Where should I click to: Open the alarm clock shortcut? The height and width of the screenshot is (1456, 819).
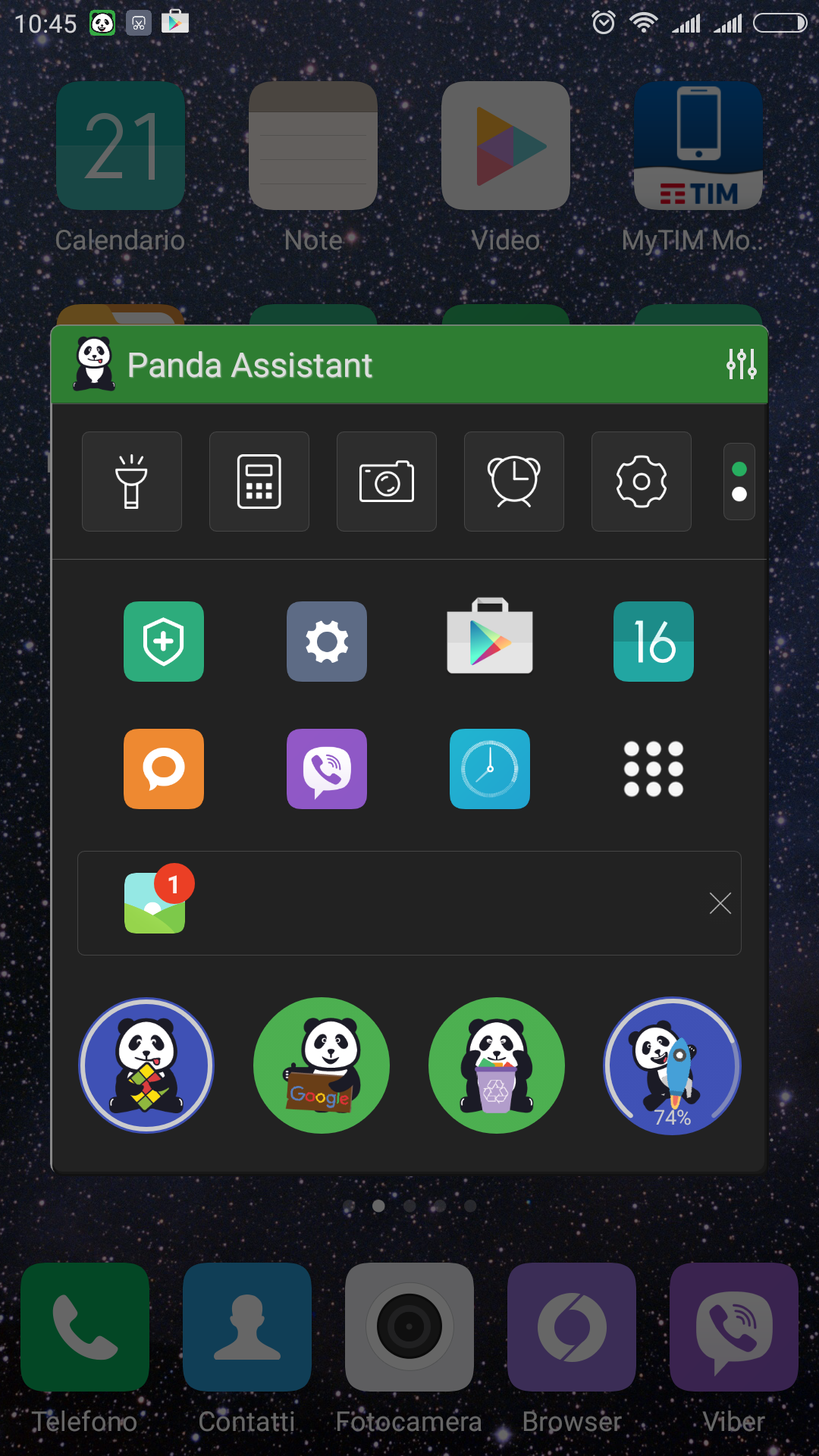pos(514,482)
